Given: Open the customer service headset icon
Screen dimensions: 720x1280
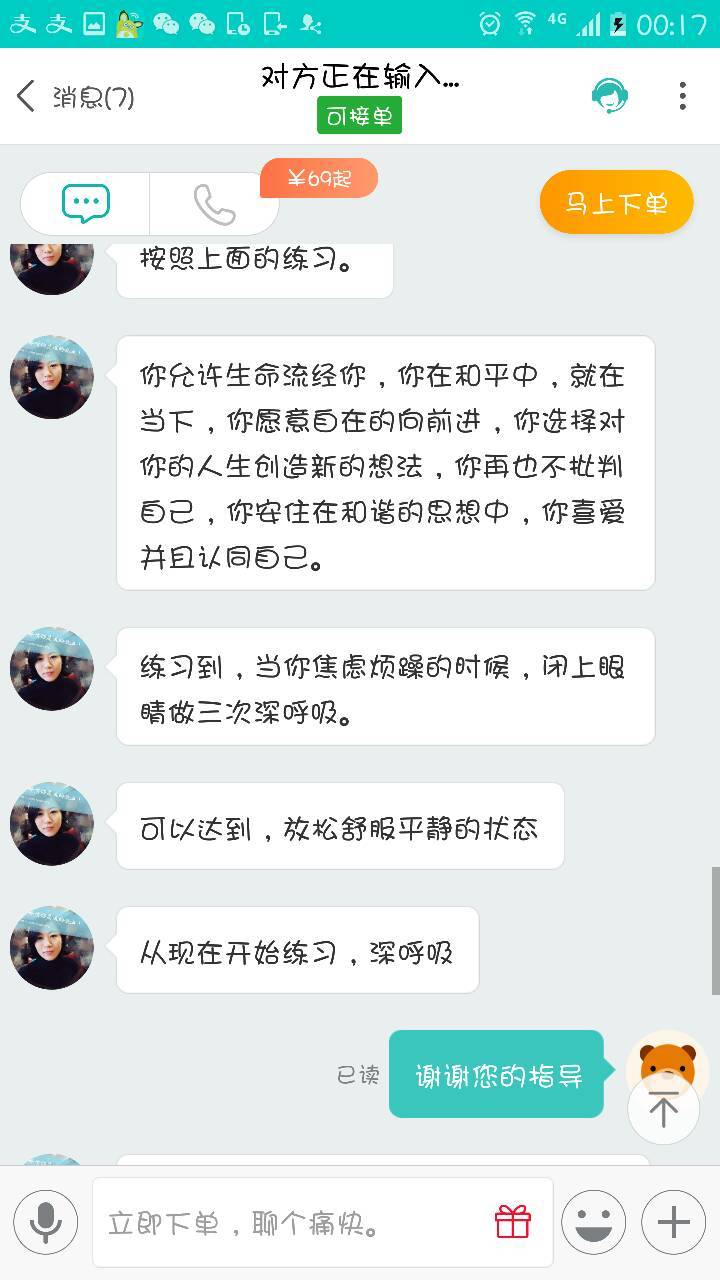Looking at the screenshot, I should point(609,96).
